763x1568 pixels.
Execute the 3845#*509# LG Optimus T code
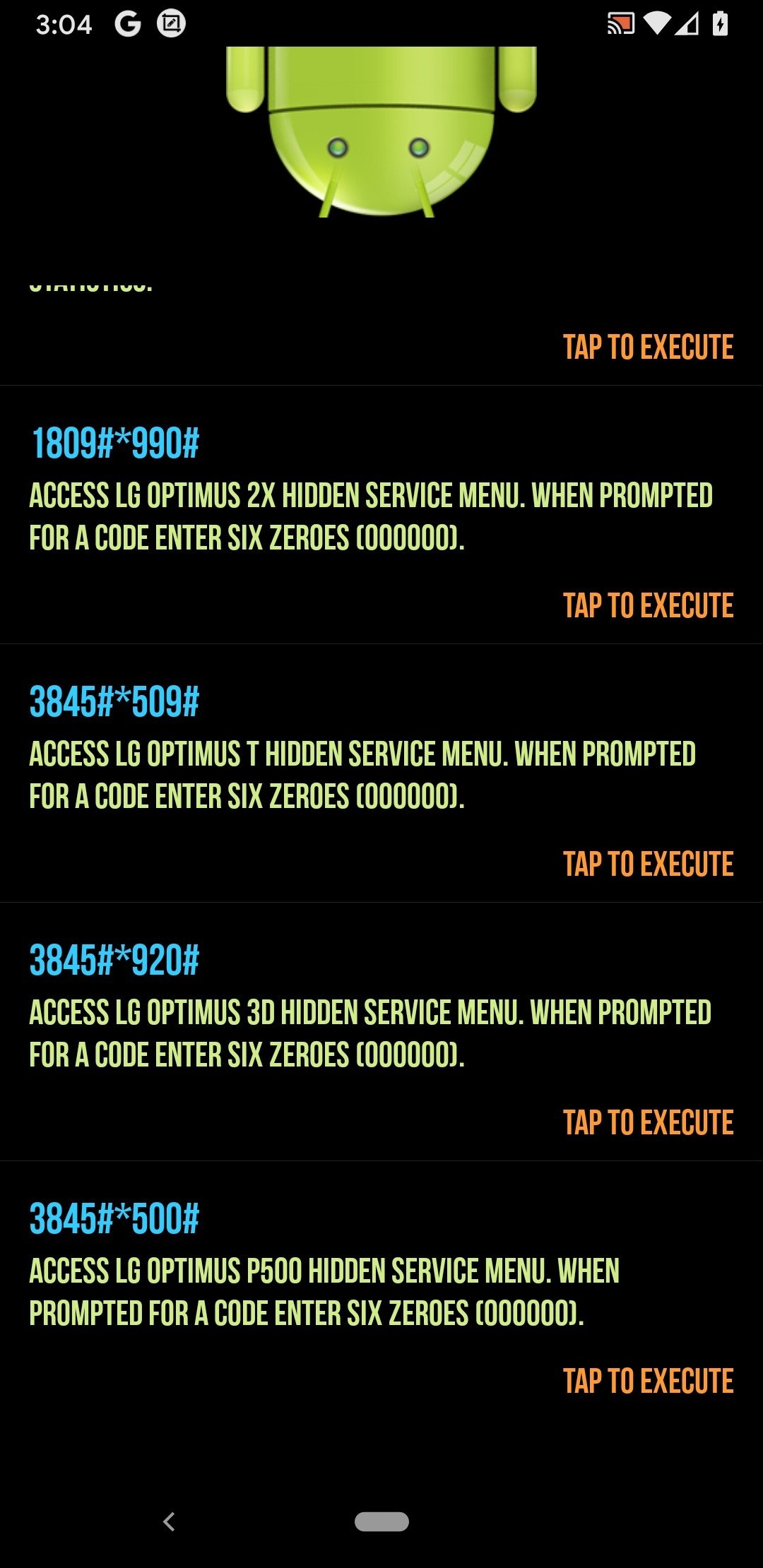(648, 863)
